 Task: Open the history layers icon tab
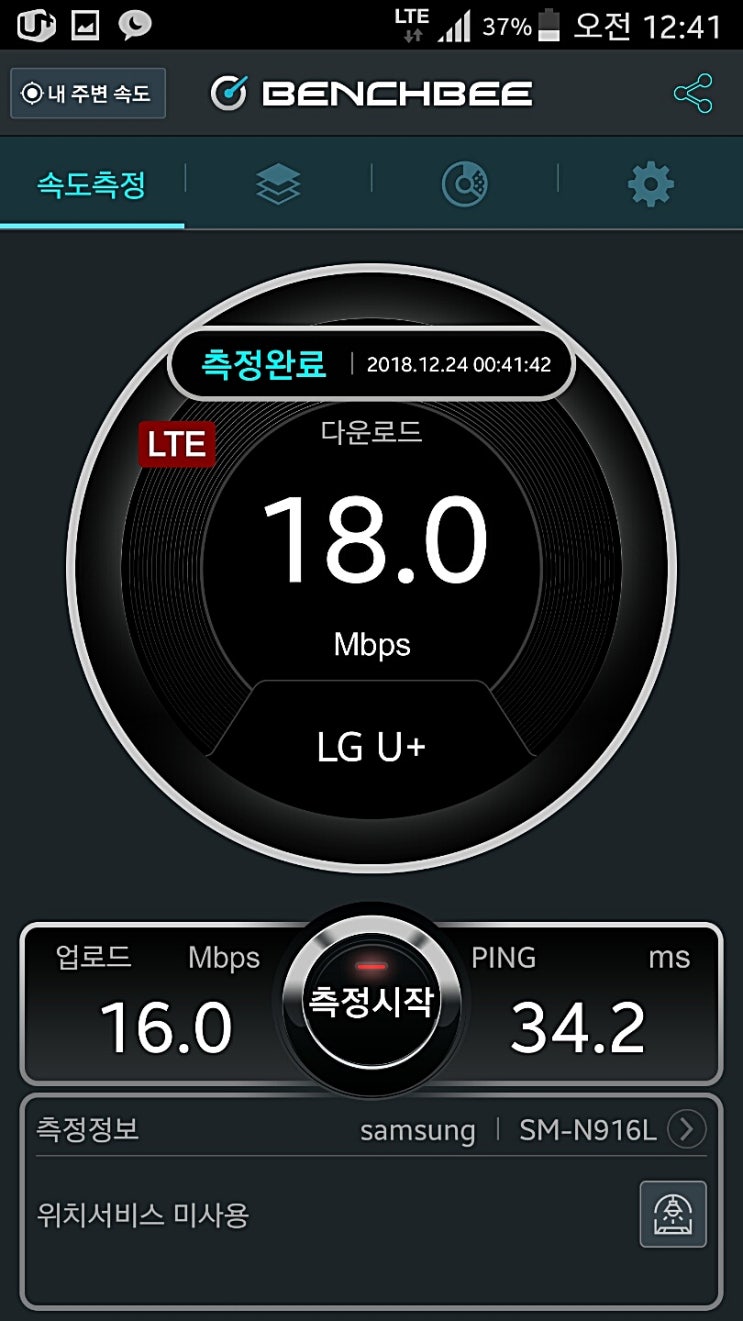(277, 183)
